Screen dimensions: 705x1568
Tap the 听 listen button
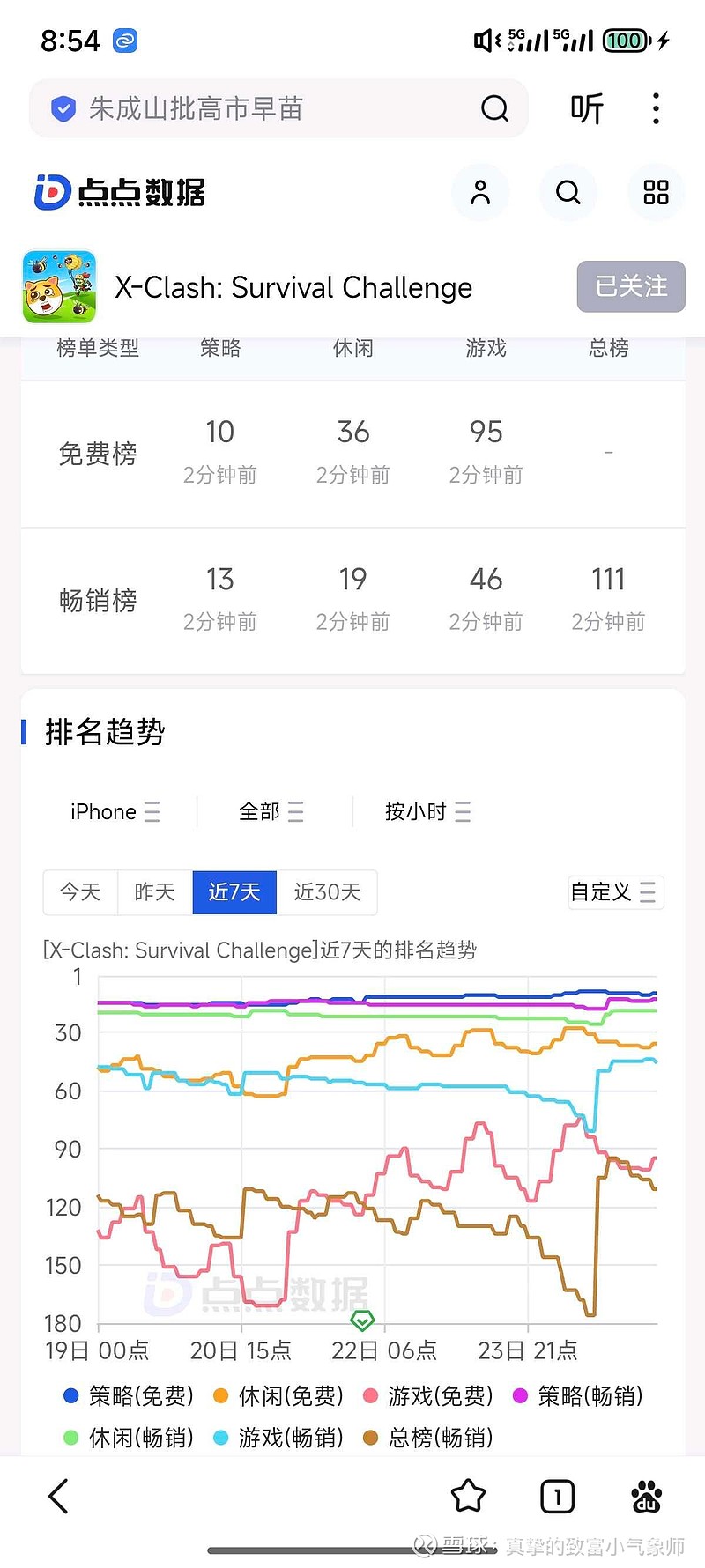586,108
